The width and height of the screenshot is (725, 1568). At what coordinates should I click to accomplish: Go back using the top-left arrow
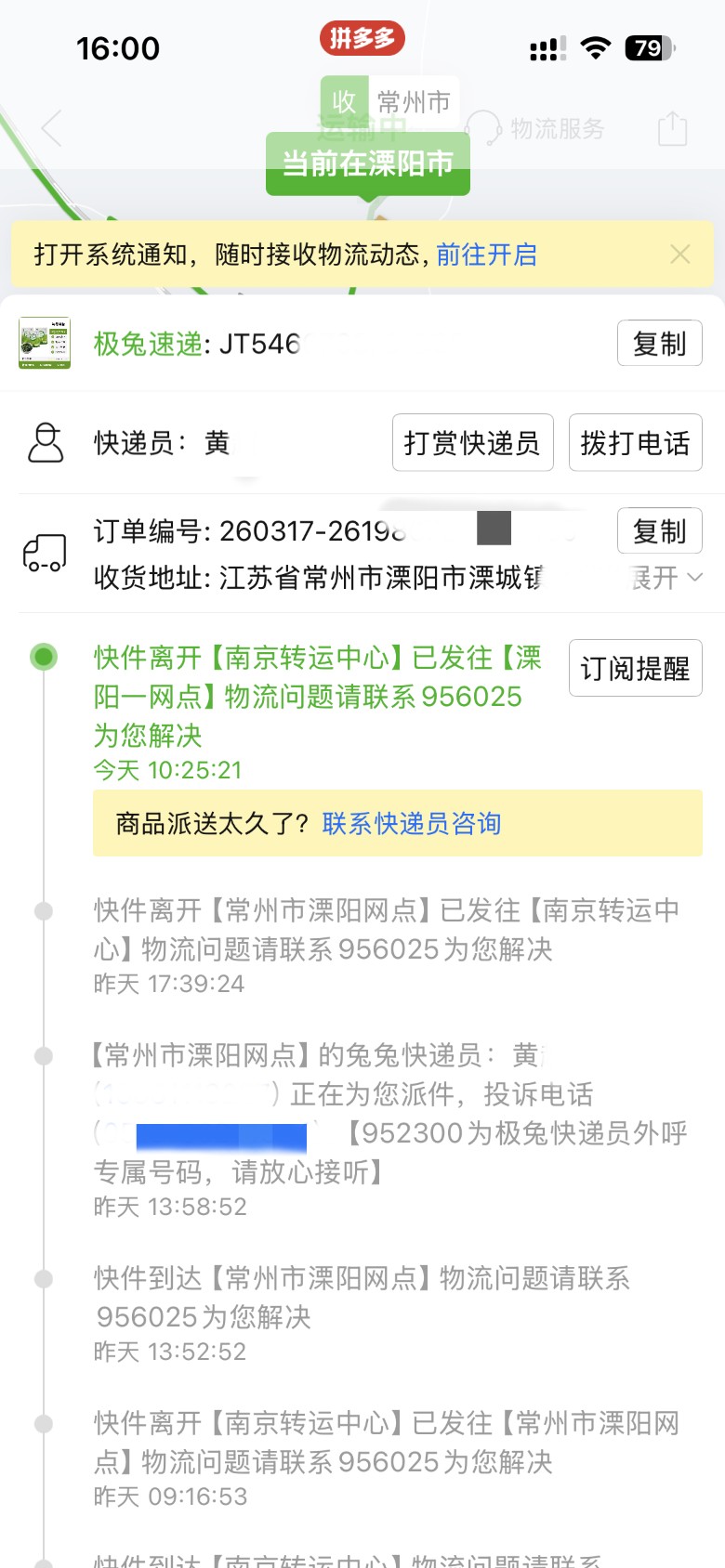[52, 128]
